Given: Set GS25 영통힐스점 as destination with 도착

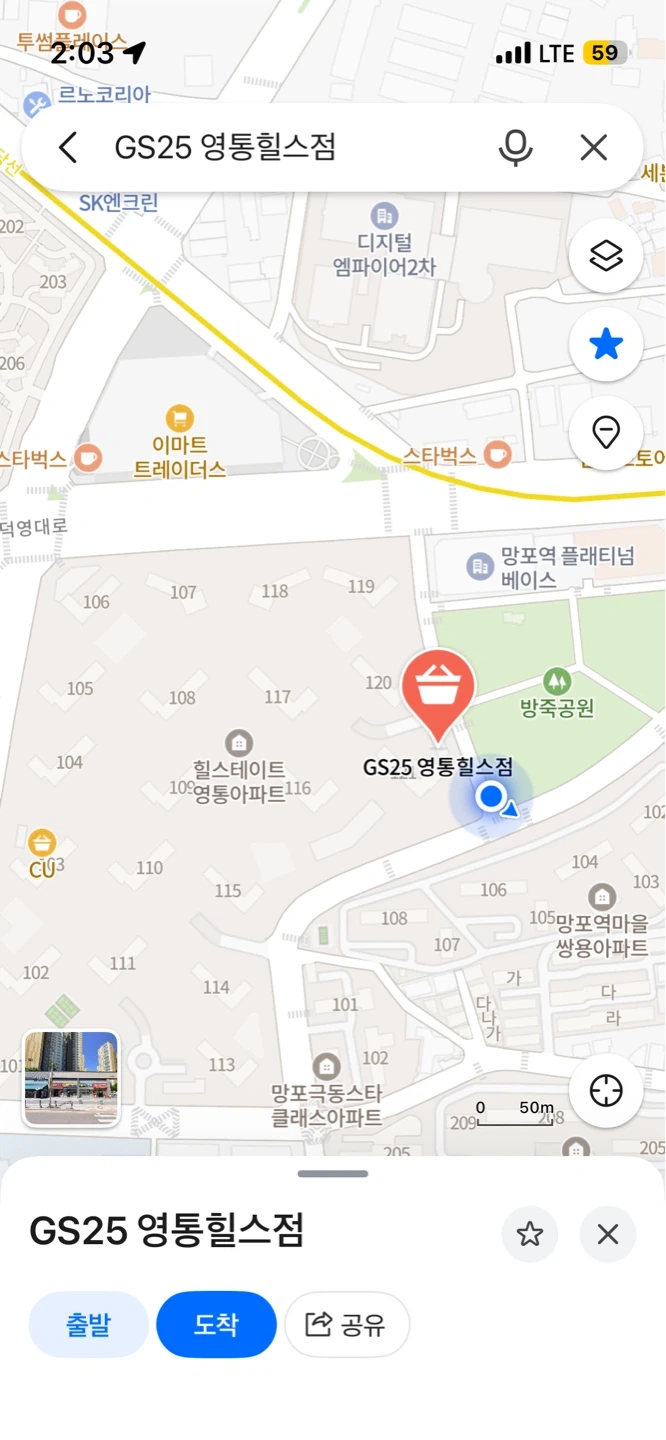Looking at the screenshot, I should click(216, 1325).
